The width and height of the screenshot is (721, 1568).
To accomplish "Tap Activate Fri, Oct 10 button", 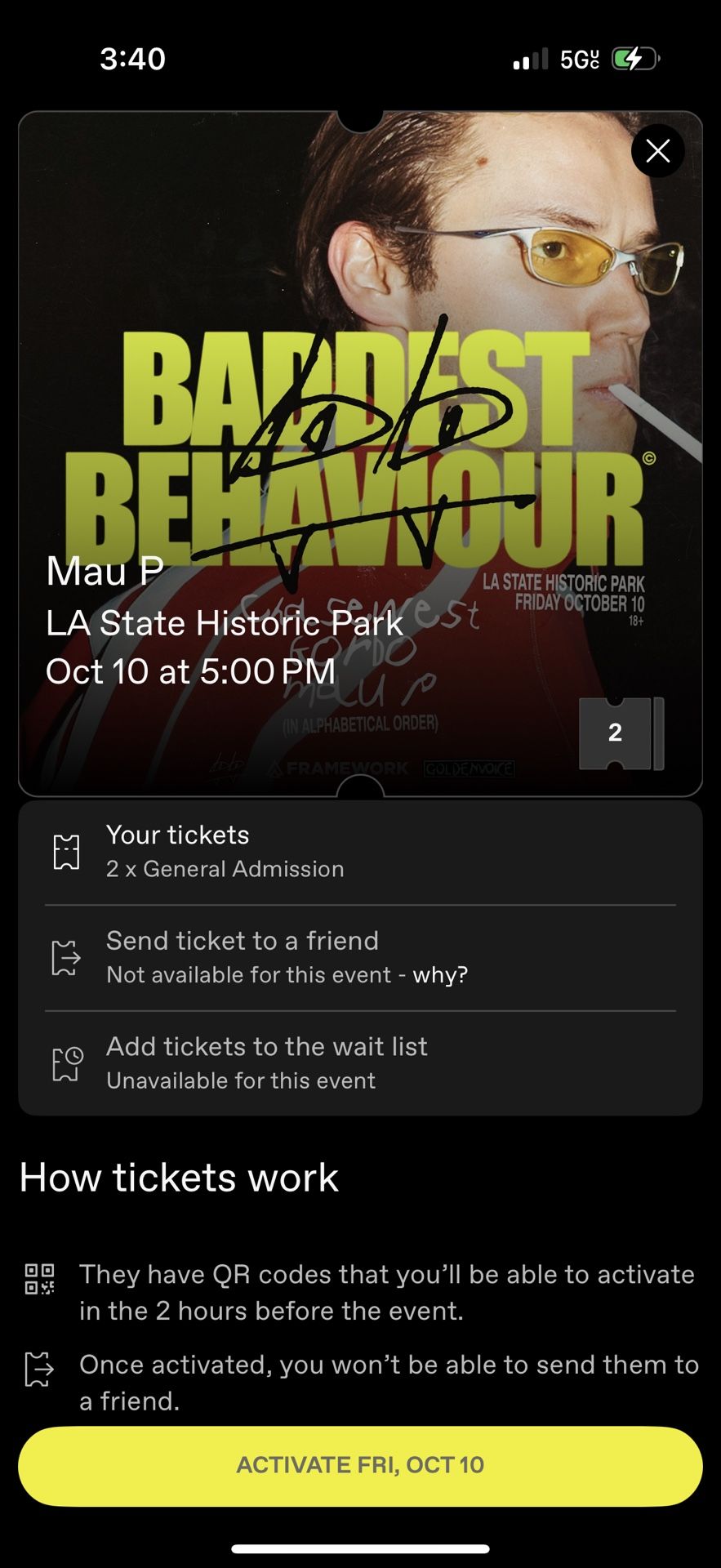I will tap(360, 1466).
